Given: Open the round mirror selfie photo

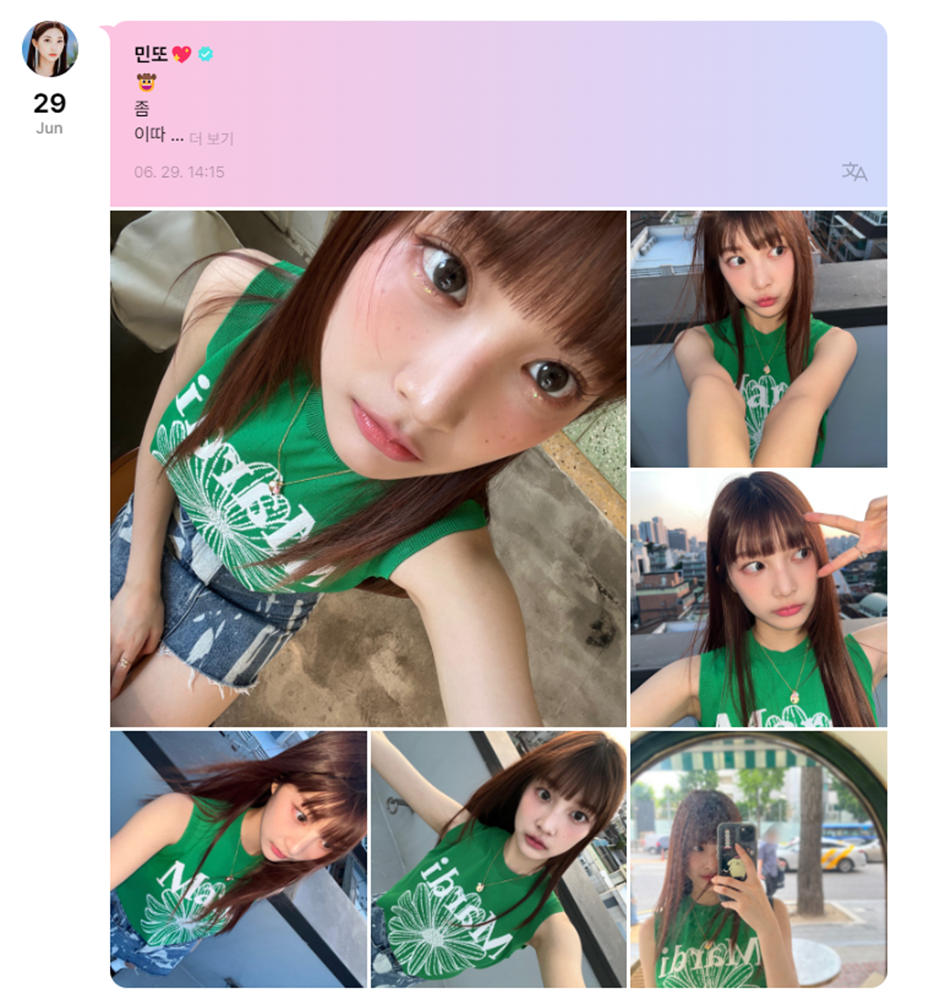Looking at the screenshot, I should point(758,858).
